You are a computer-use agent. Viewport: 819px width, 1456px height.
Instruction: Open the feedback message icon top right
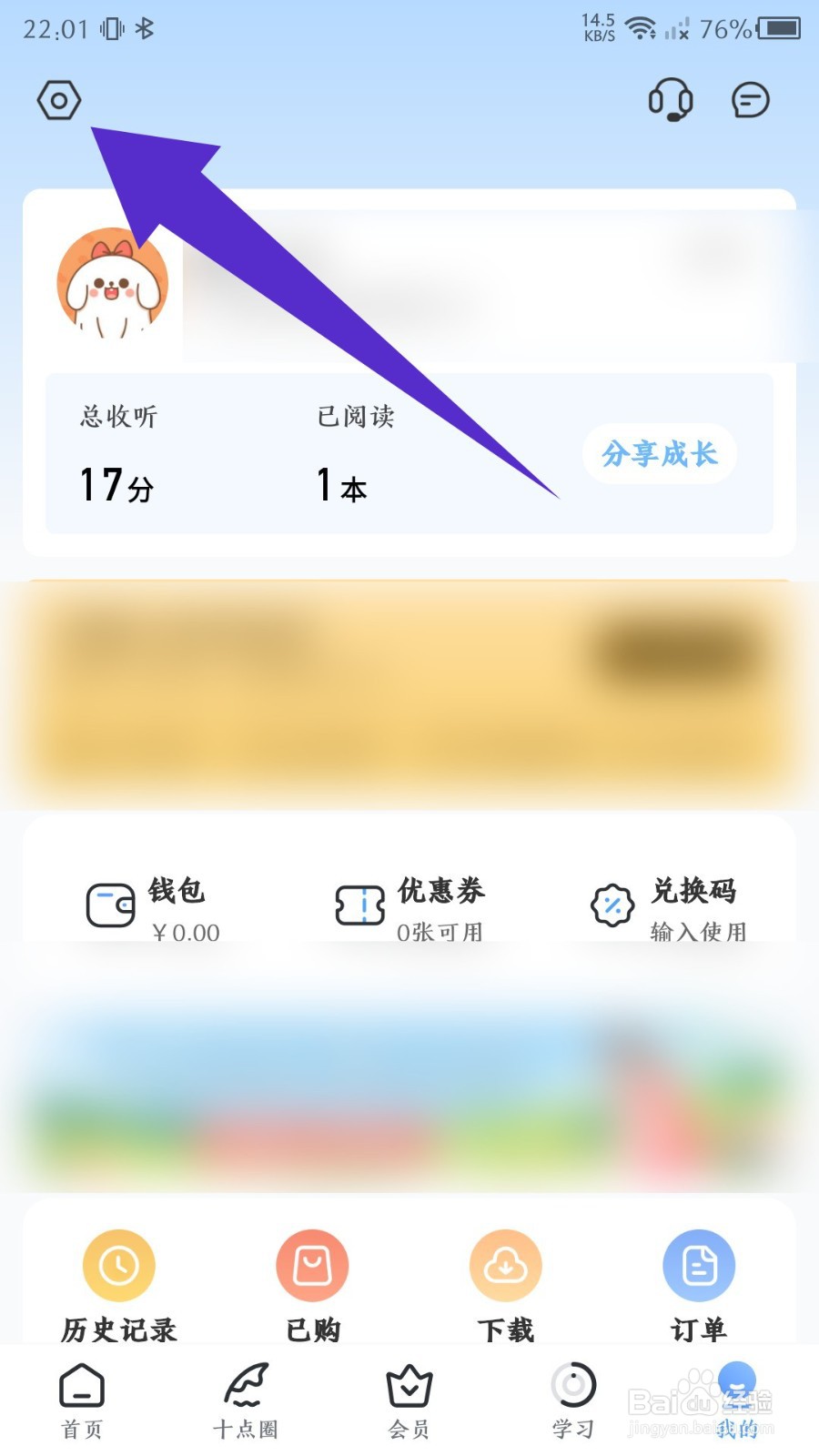click(x=748, y=101)
